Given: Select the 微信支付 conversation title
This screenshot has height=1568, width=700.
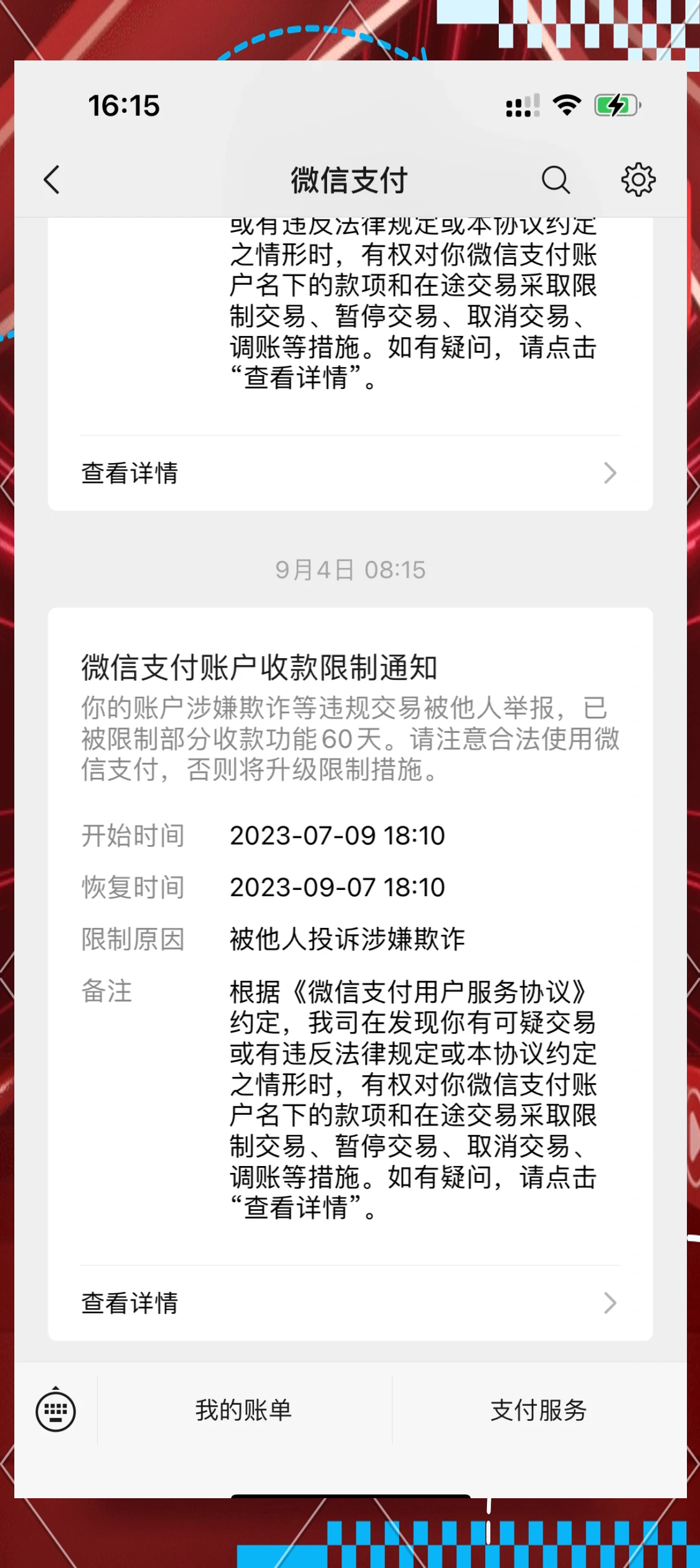Looking at the screenshot, I should click(350, 180).
